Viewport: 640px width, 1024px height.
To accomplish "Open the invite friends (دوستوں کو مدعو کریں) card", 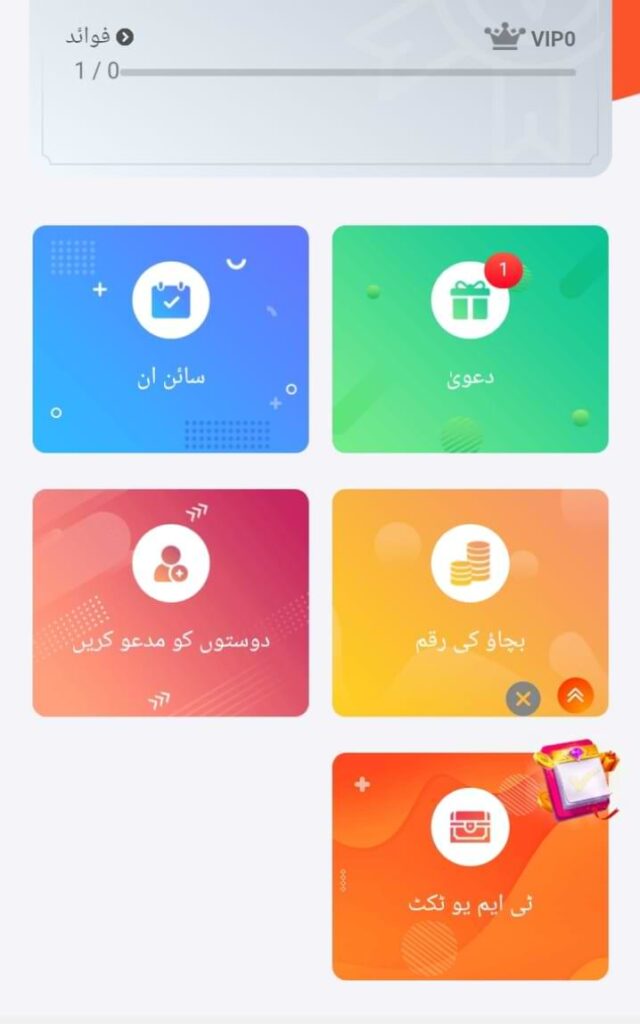I will click(170, 602).
